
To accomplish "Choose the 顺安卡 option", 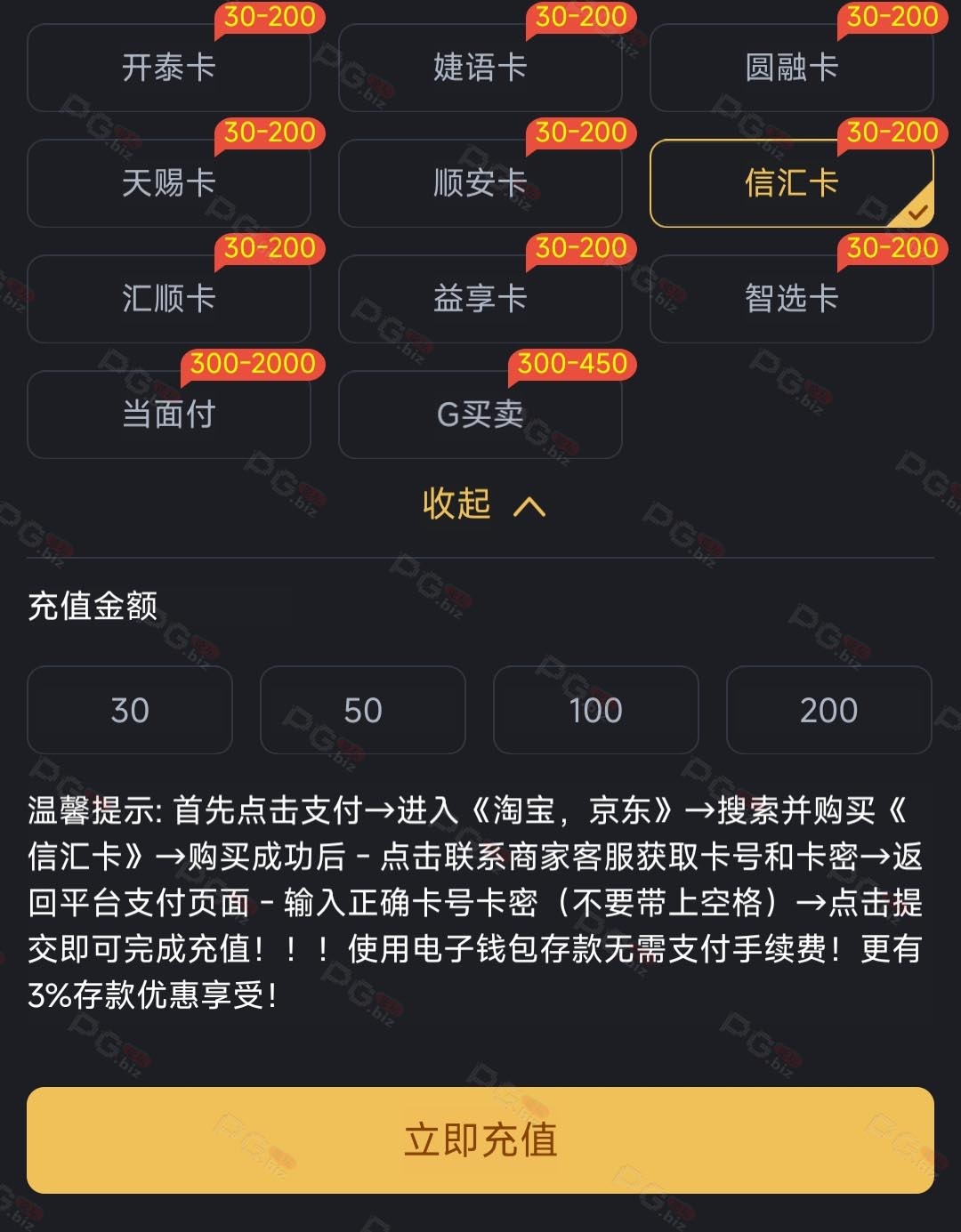I will point(480,183).
